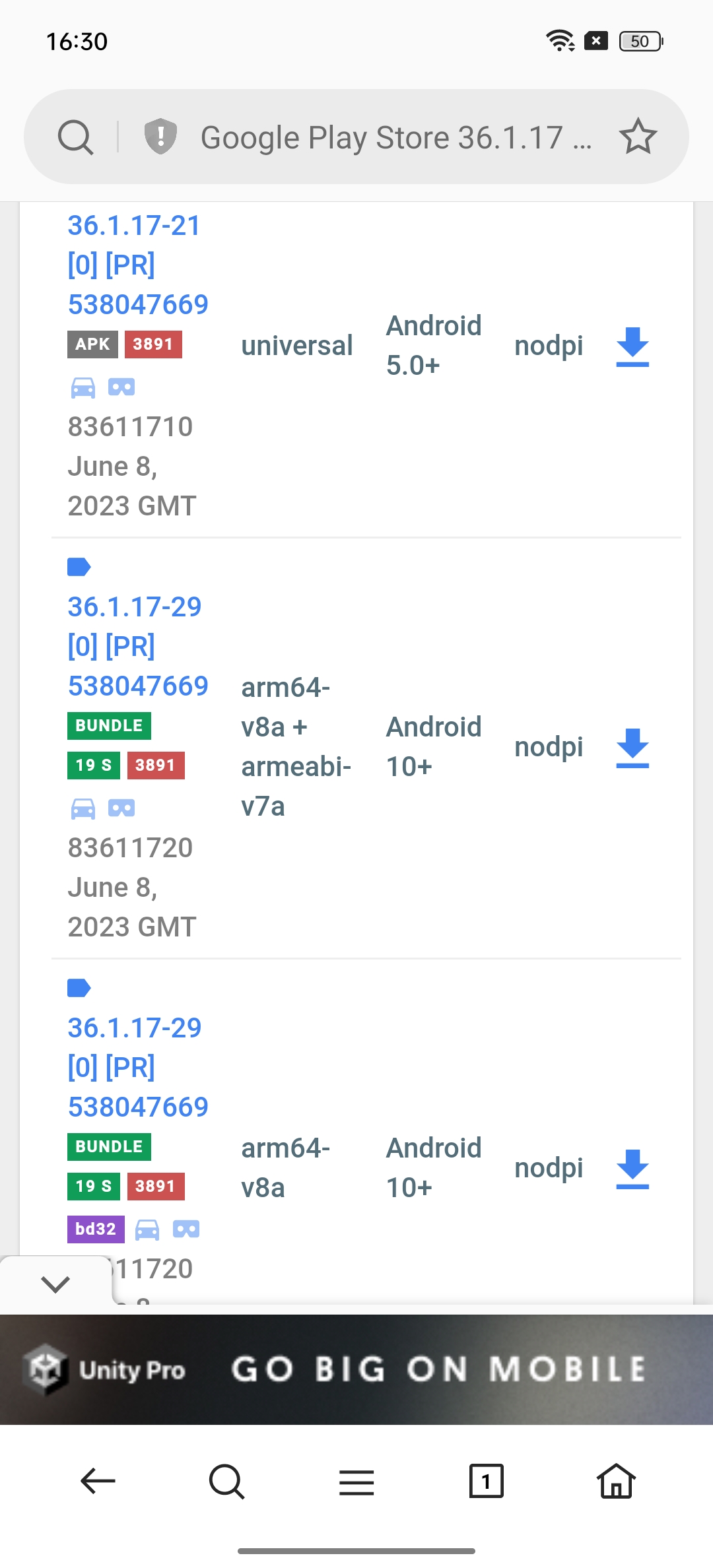Go back with the browser arrow
The width and height of the screenshot is (713, 1568).
(98, 1482)
